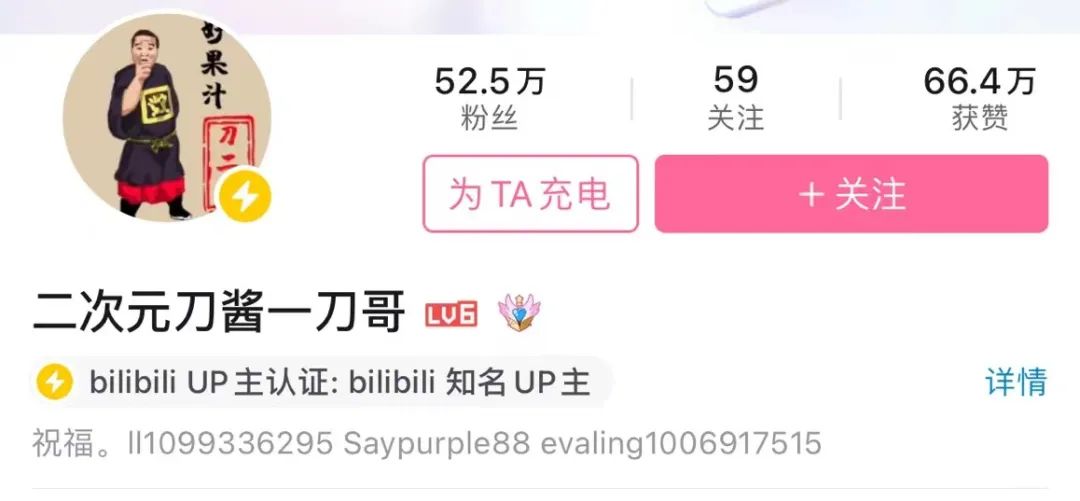Open the 52.5万 粉丝 fans list

[490, 98]
